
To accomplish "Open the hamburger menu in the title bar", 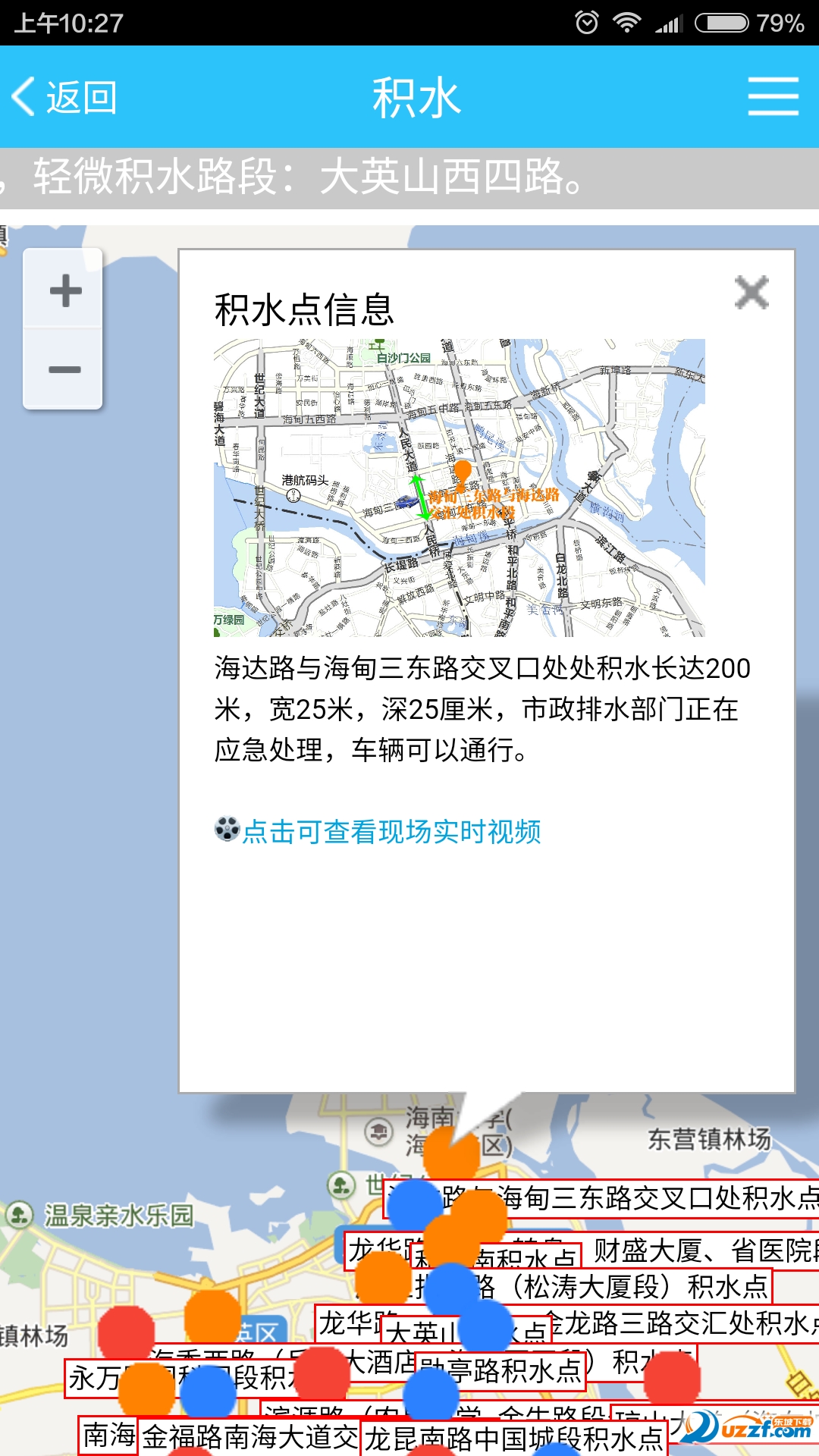I will [x=773, y=97].
